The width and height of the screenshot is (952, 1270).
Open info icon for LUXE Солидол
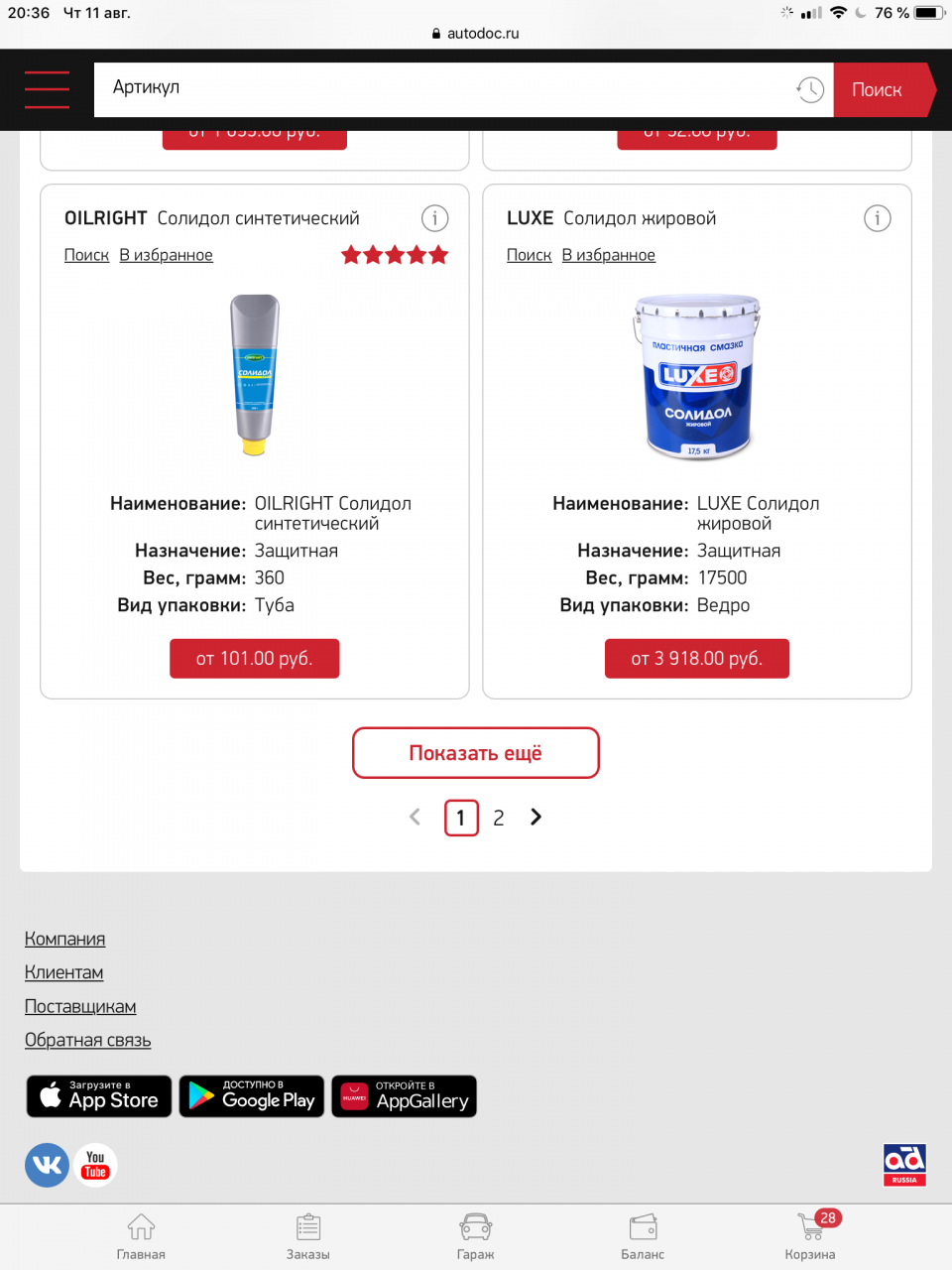point(877,218)
